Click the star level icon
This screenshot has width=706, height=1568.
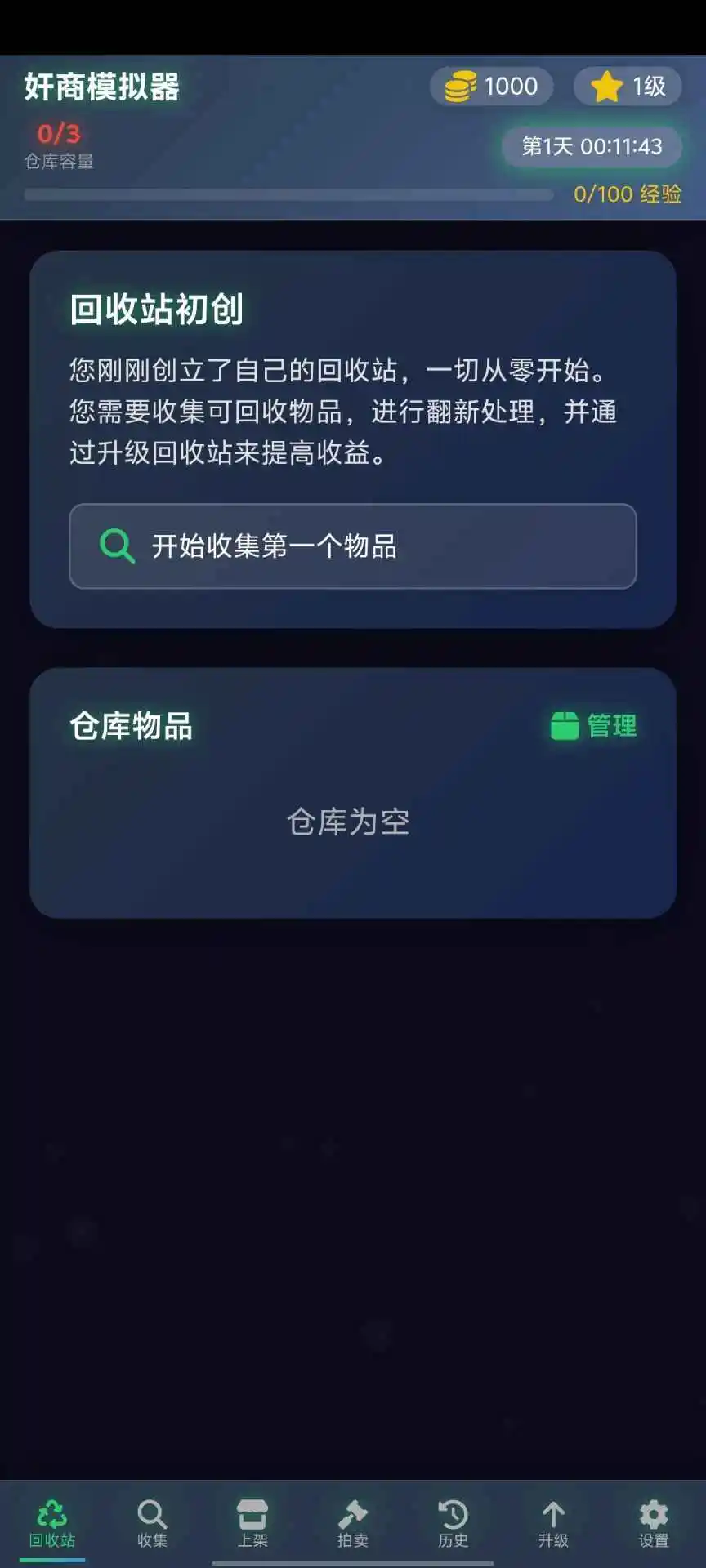point(605,85)
